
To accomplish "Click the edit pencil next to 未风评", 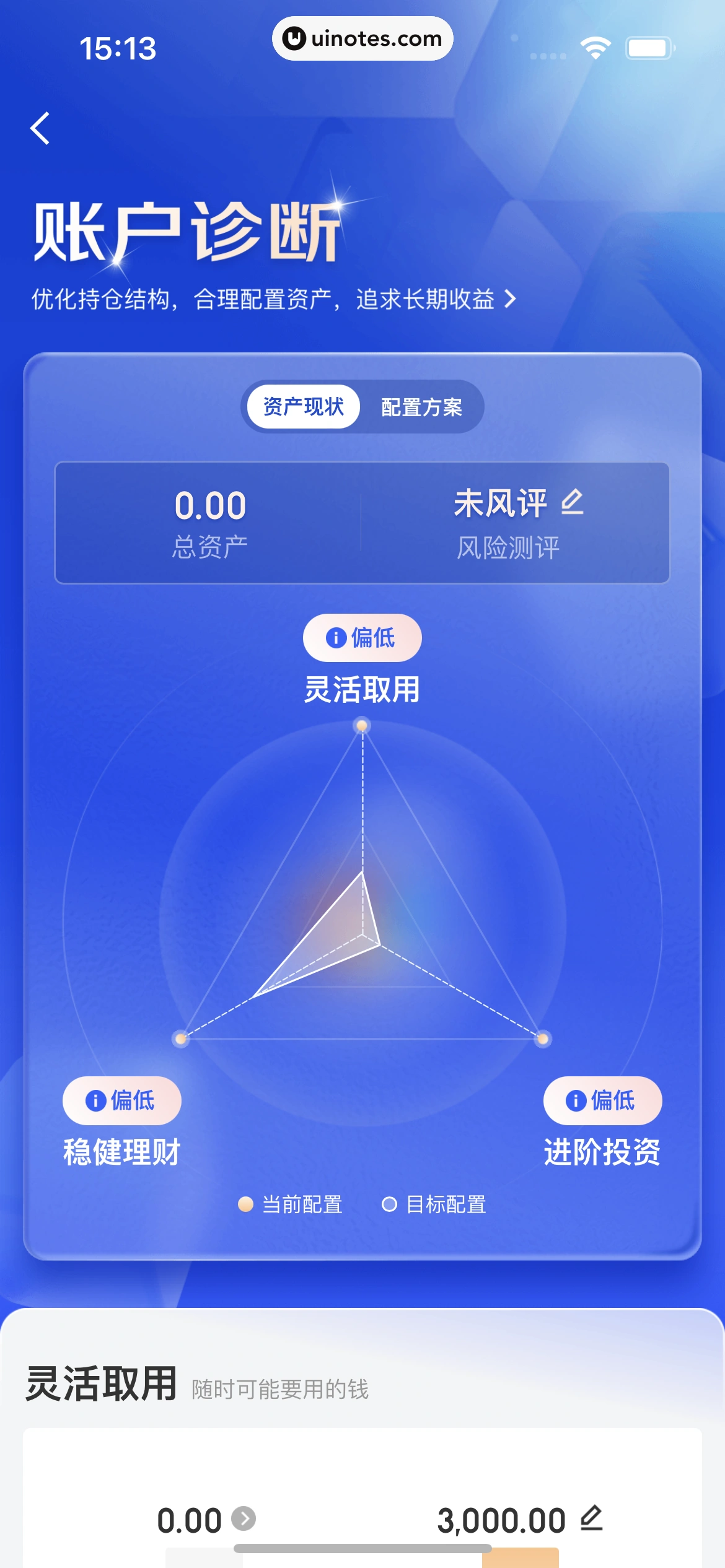I will pyautogui.click(x=574, y=502).
